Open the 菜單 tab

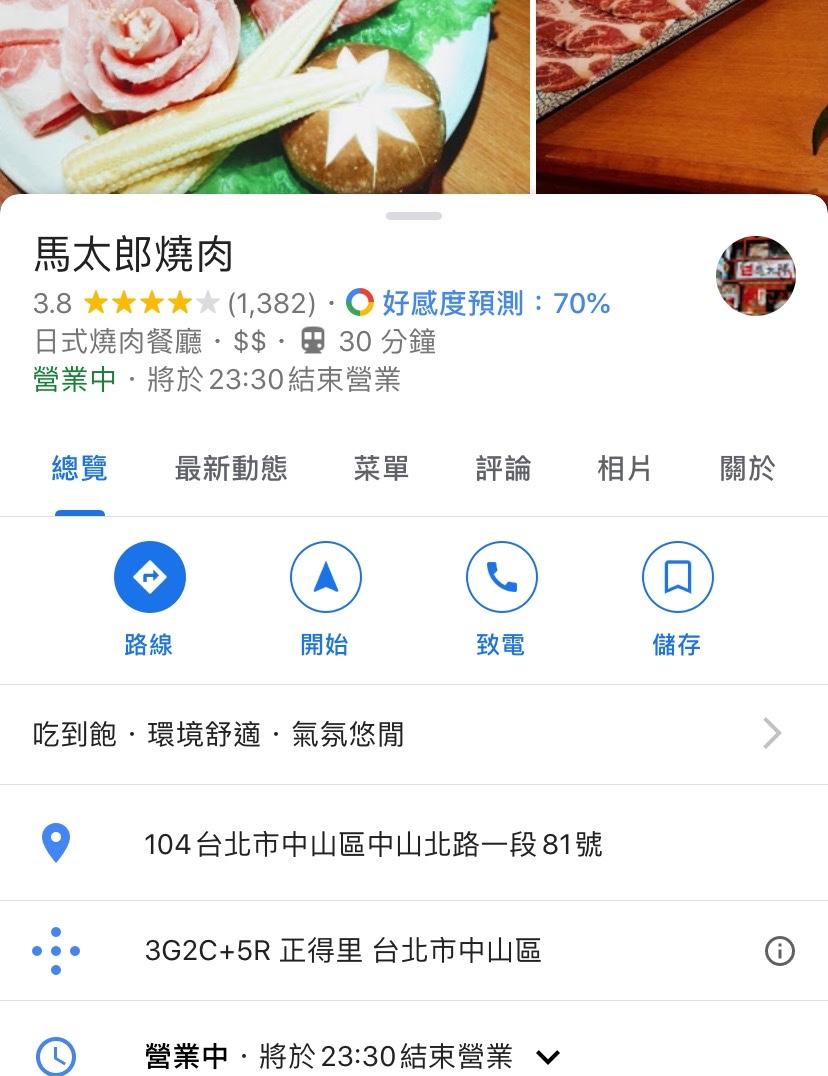tap(381, 469)
